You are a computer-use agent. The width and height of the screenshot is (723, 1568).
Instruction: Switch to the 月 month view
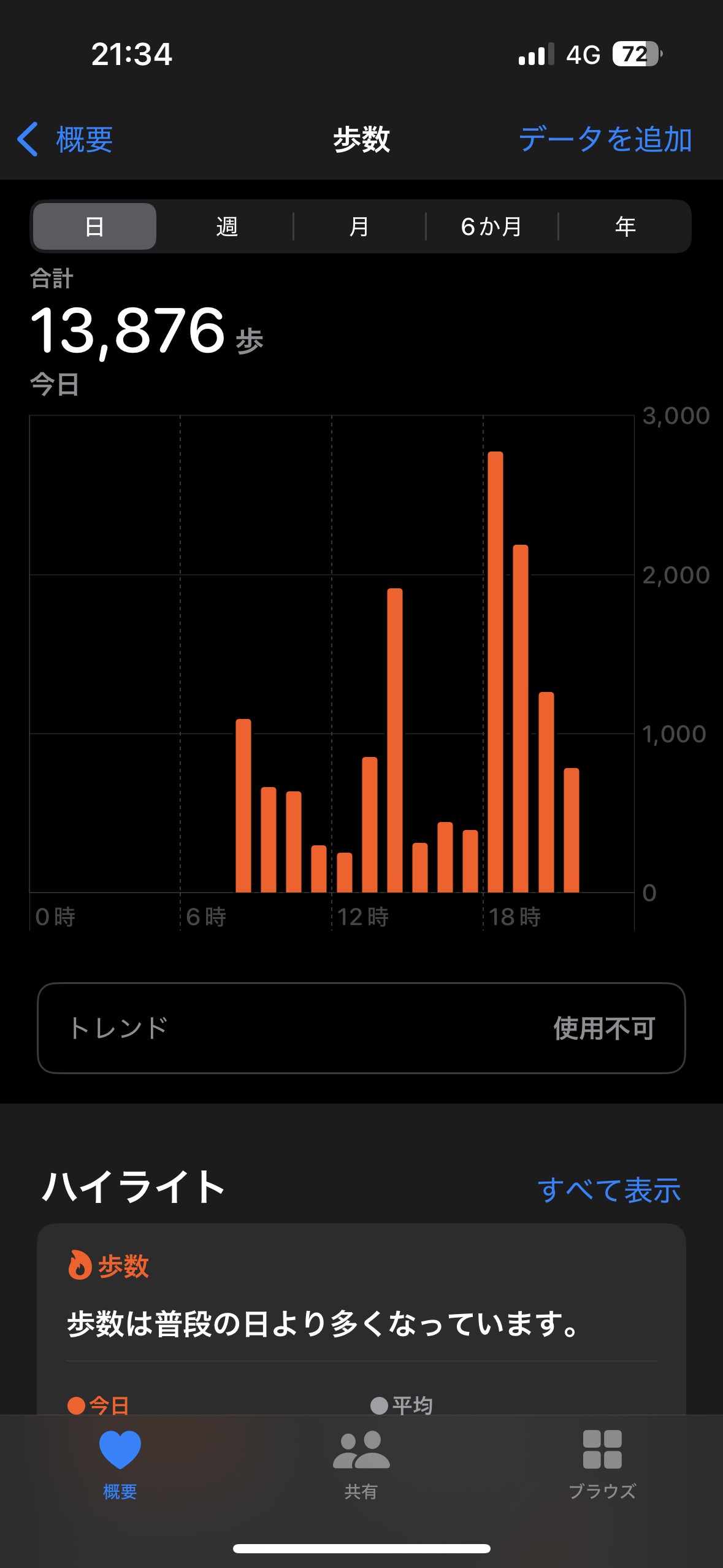click(x=359, y=226)
